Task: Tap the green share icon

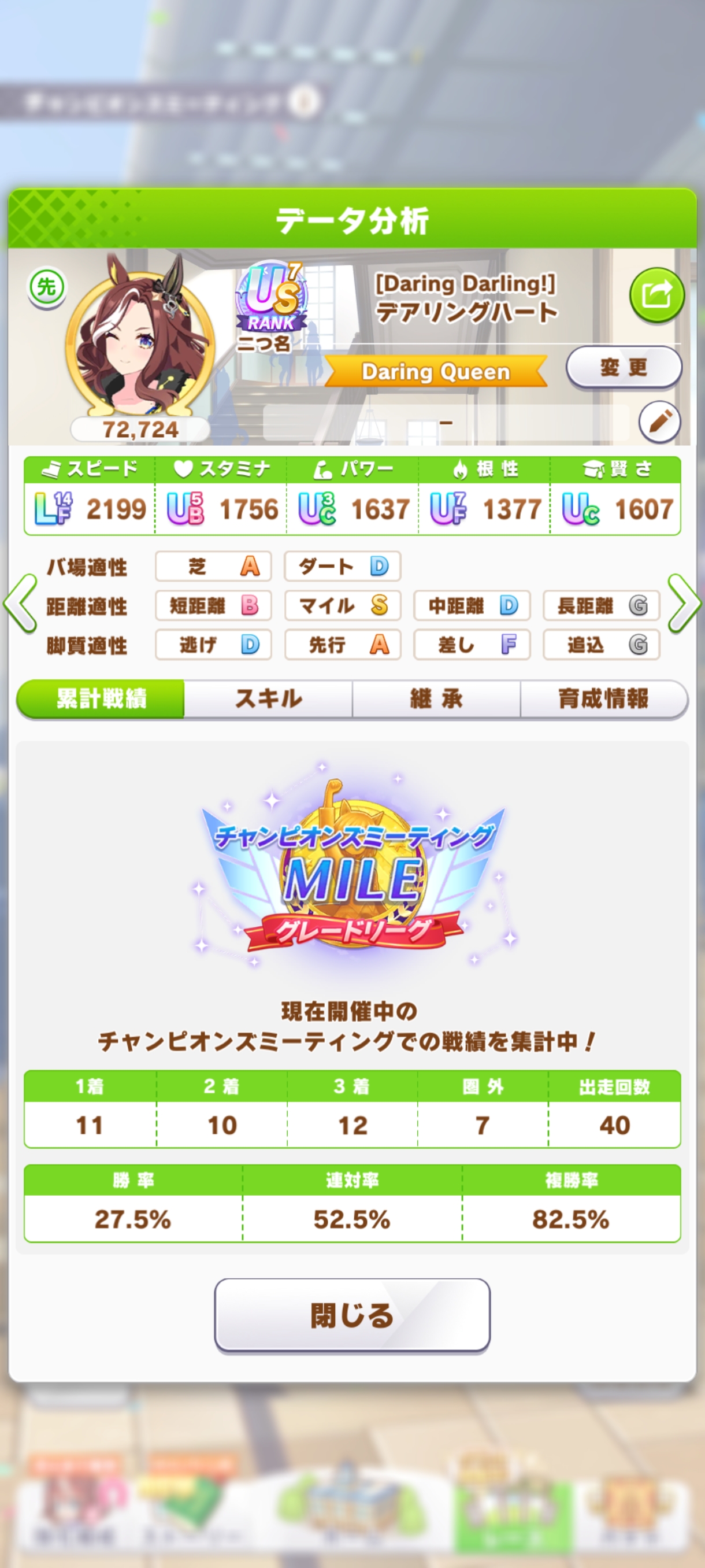Action: tap(656, 295)
